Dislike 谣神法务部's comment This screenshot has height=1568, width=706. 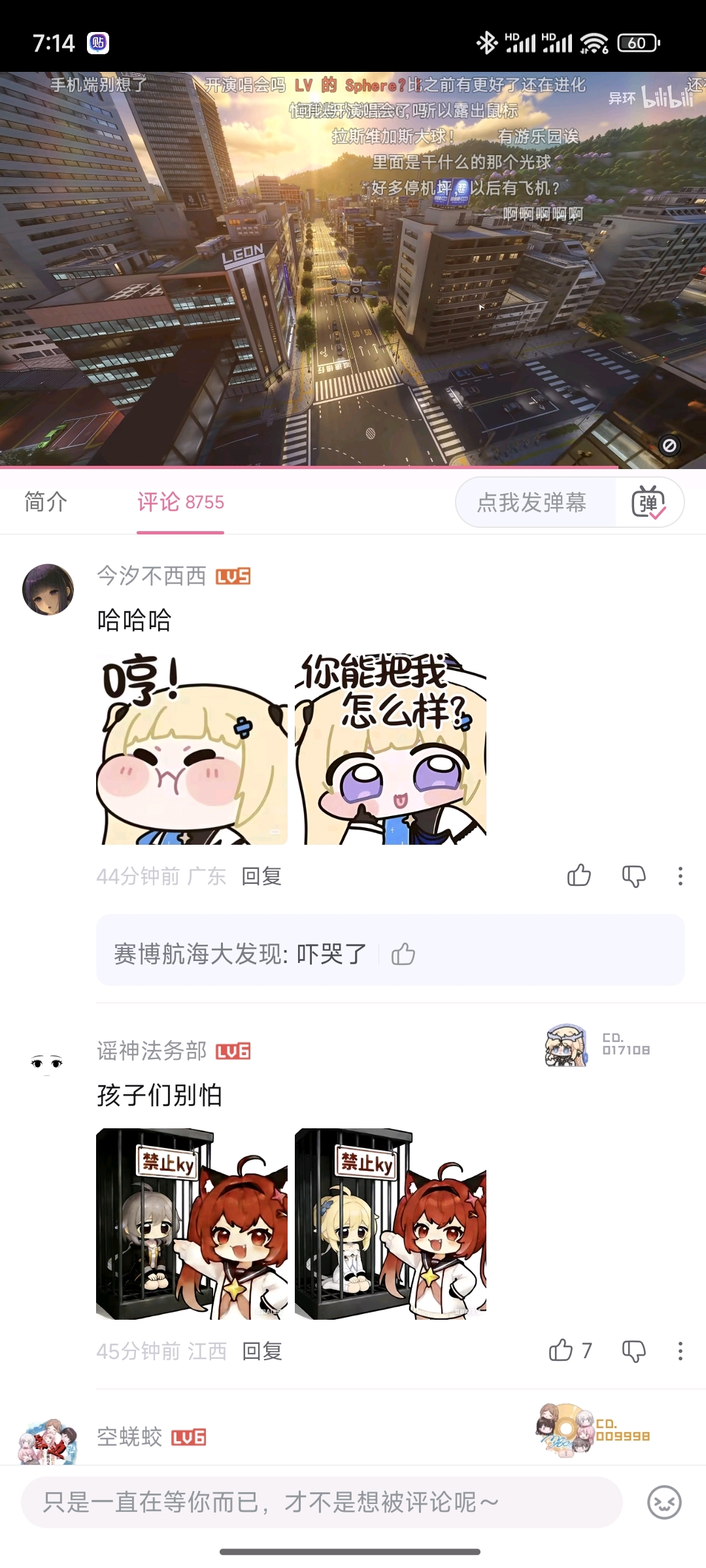633,1350
